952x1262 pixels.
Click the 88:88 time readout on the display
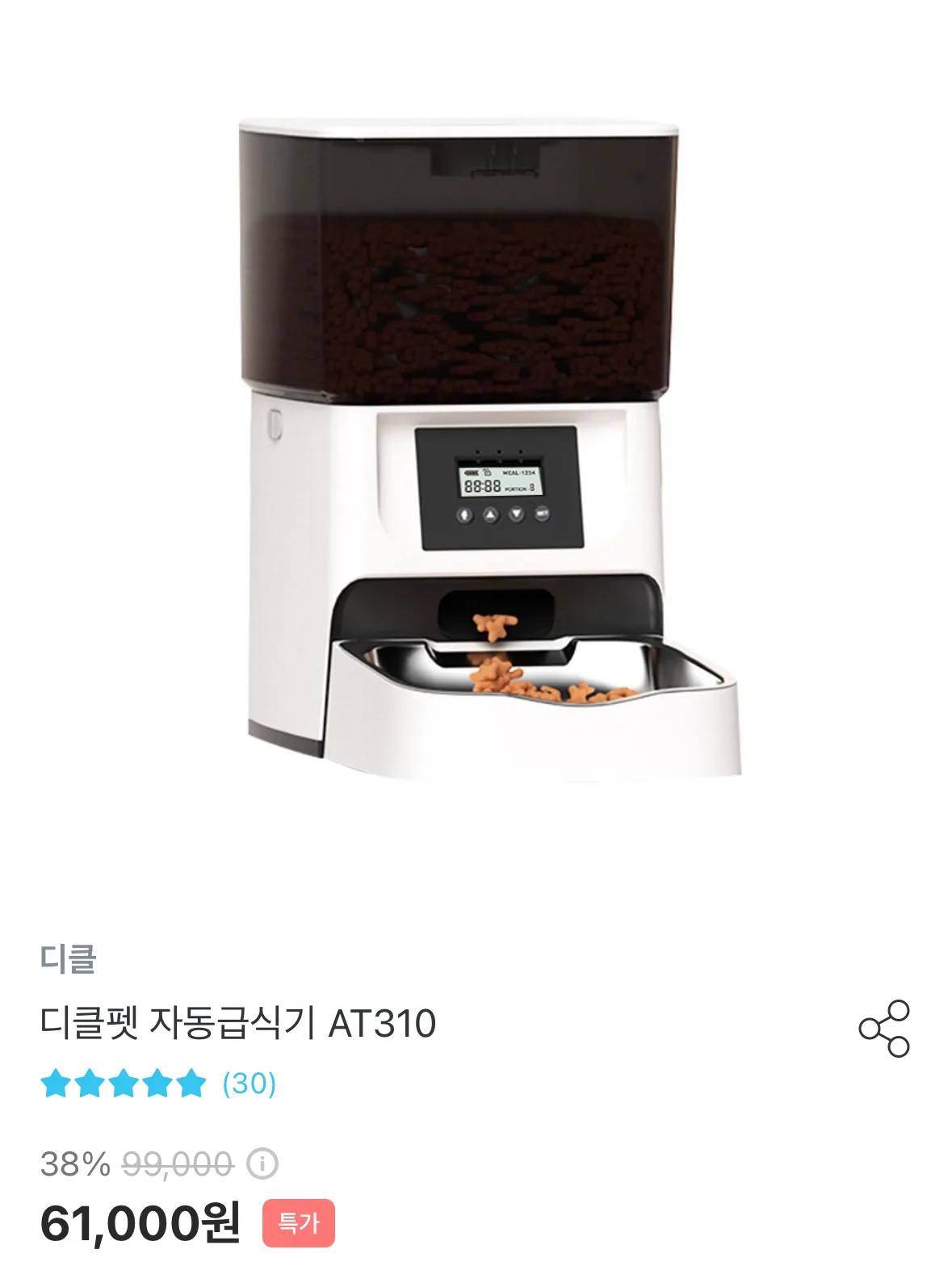point(483,485)
